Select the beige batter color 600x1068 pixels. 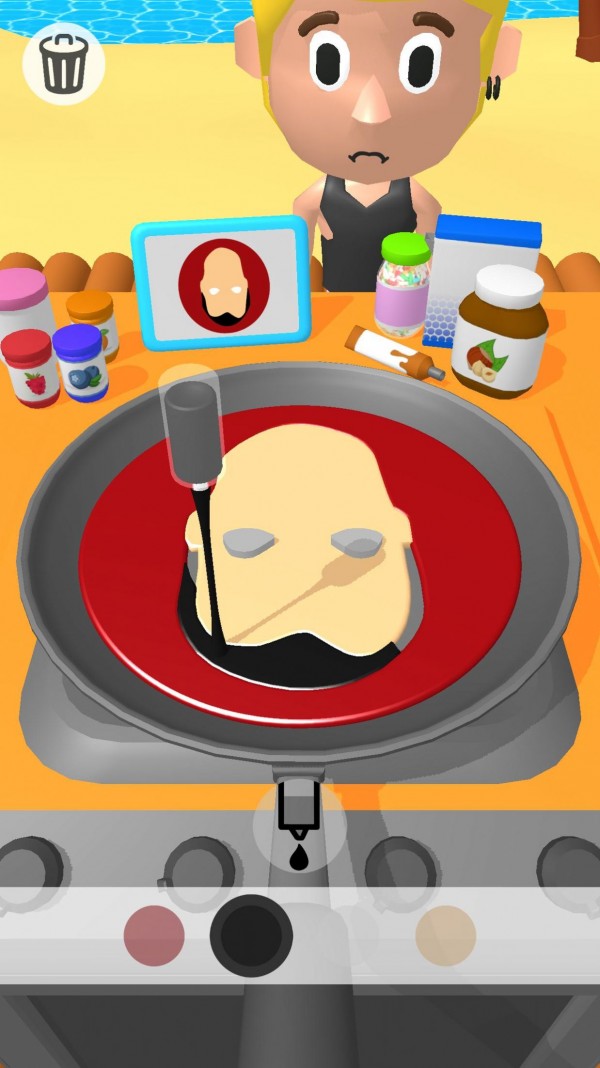click(x=445, y=936)
